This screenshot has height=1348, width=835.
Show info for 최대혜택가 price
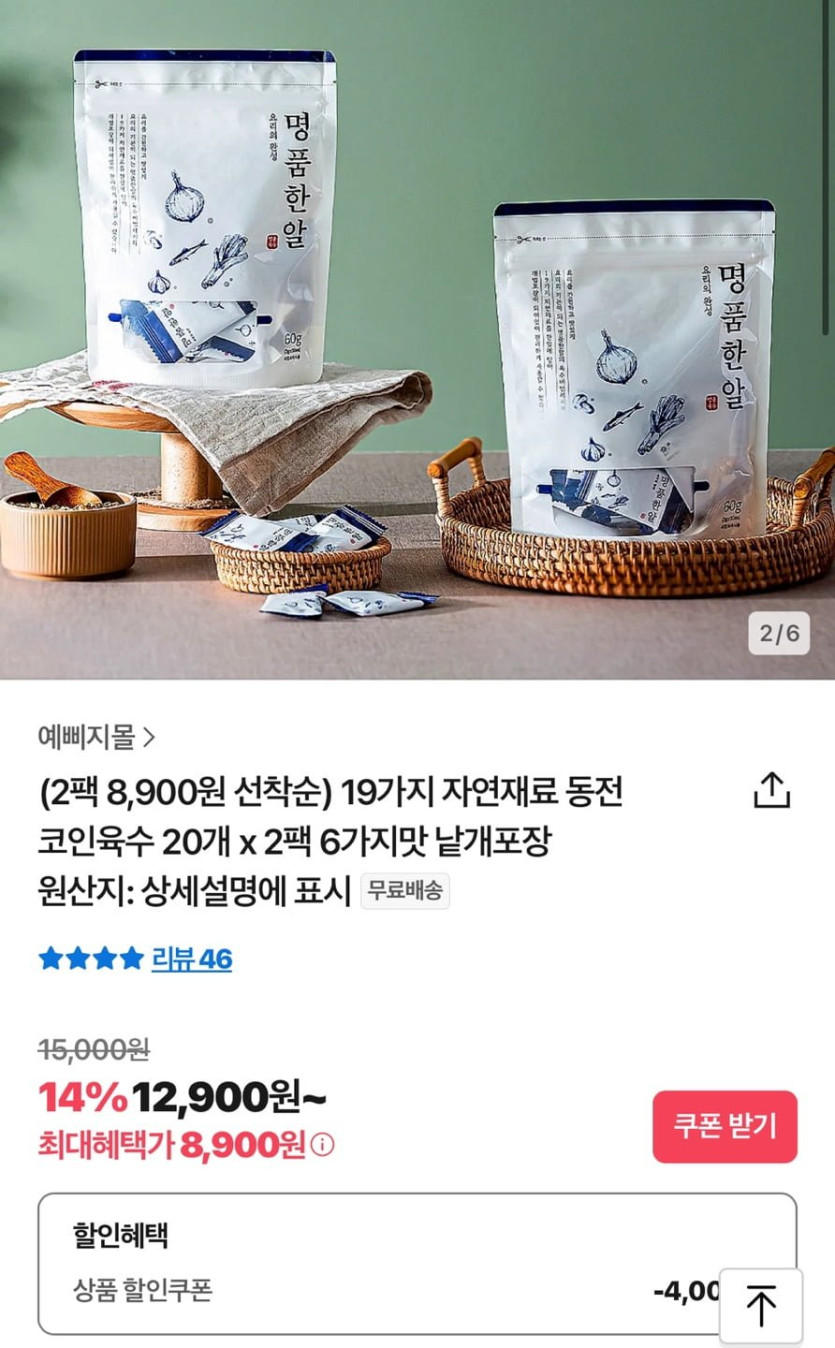click(323, 1145)
